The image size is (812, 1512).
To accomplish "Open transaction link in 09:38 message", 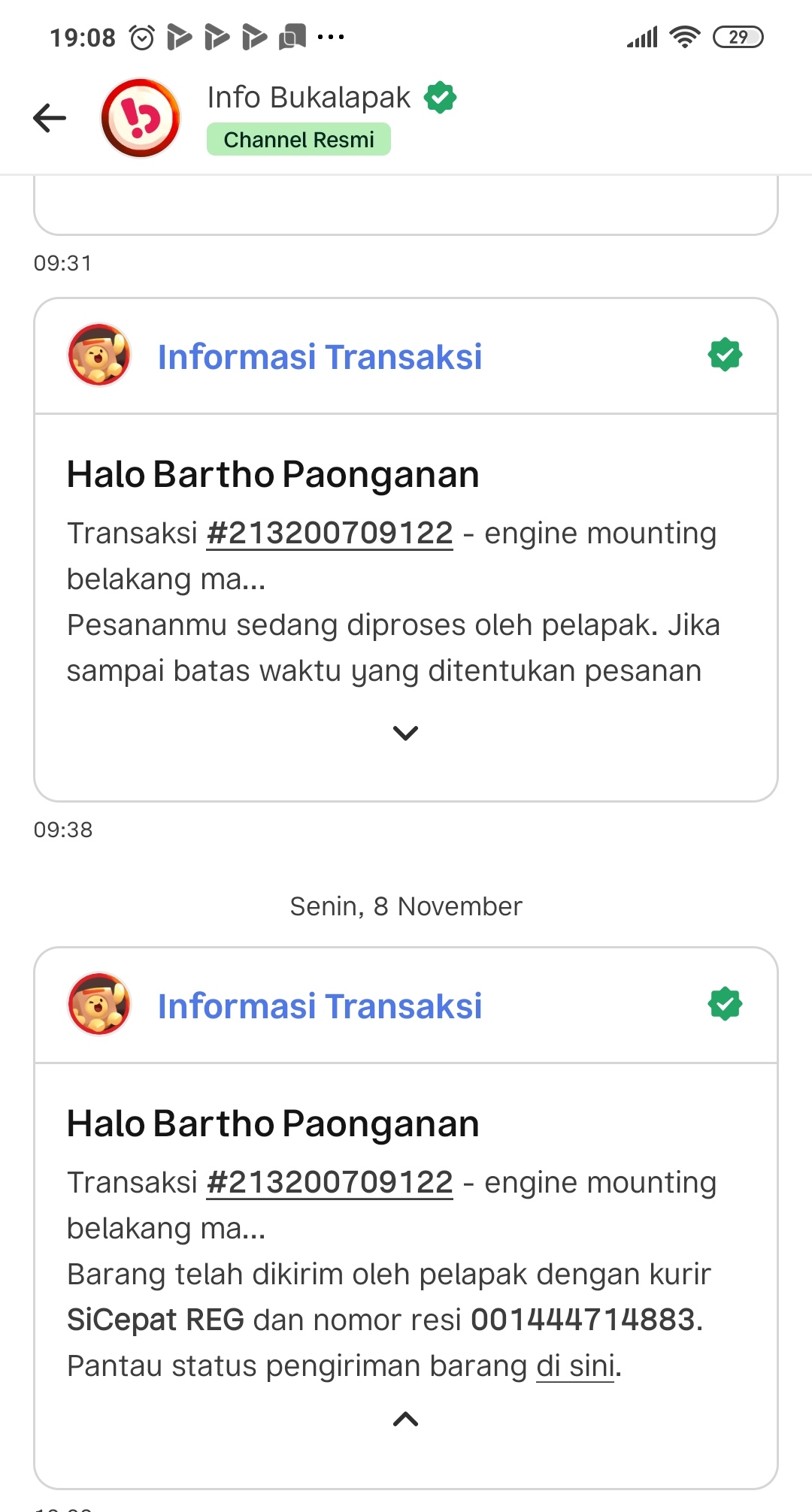I will tap(329, 534).
